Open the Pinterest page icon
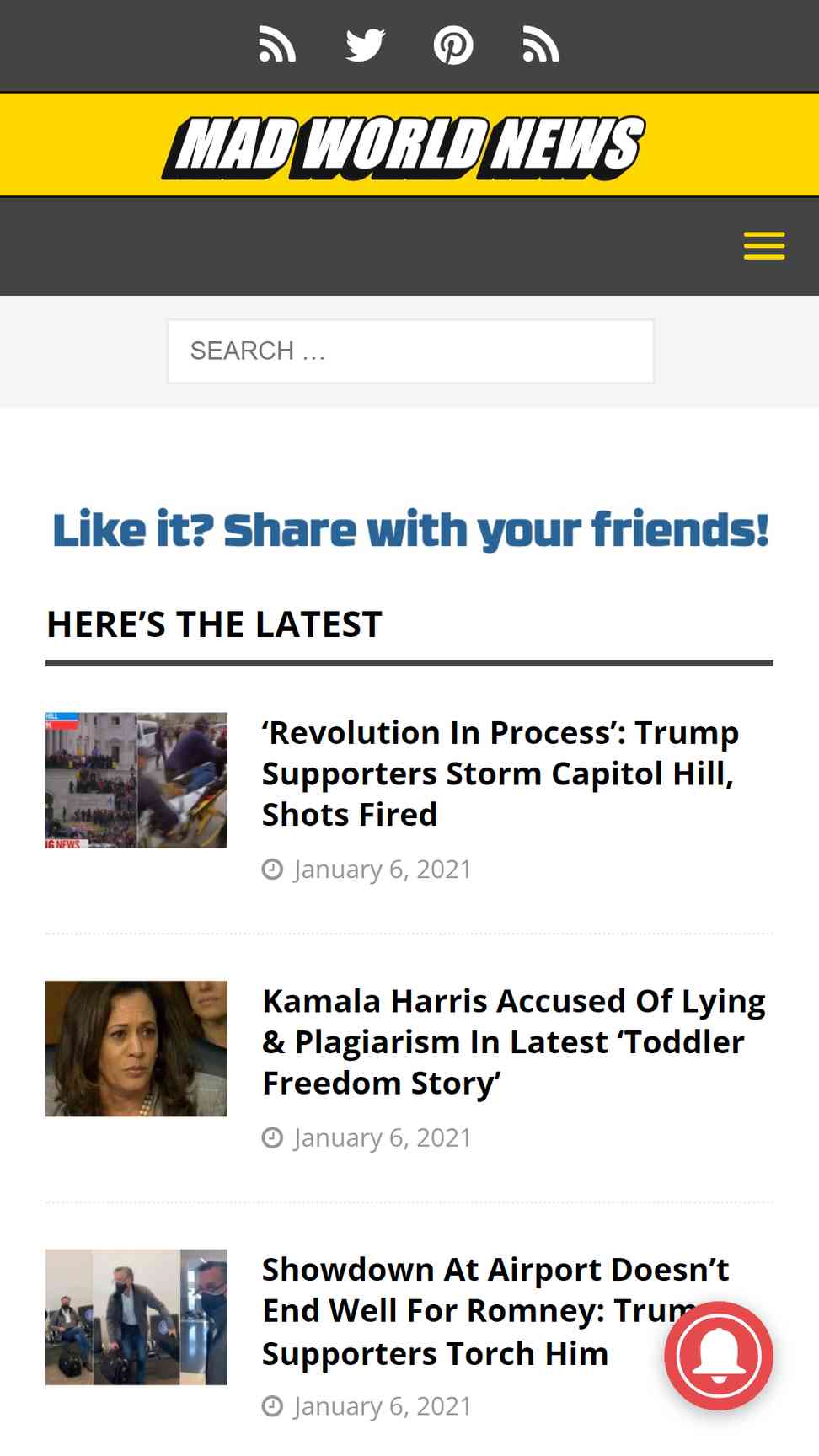The width and height of the screenshot is (819, 1456). 452,45
